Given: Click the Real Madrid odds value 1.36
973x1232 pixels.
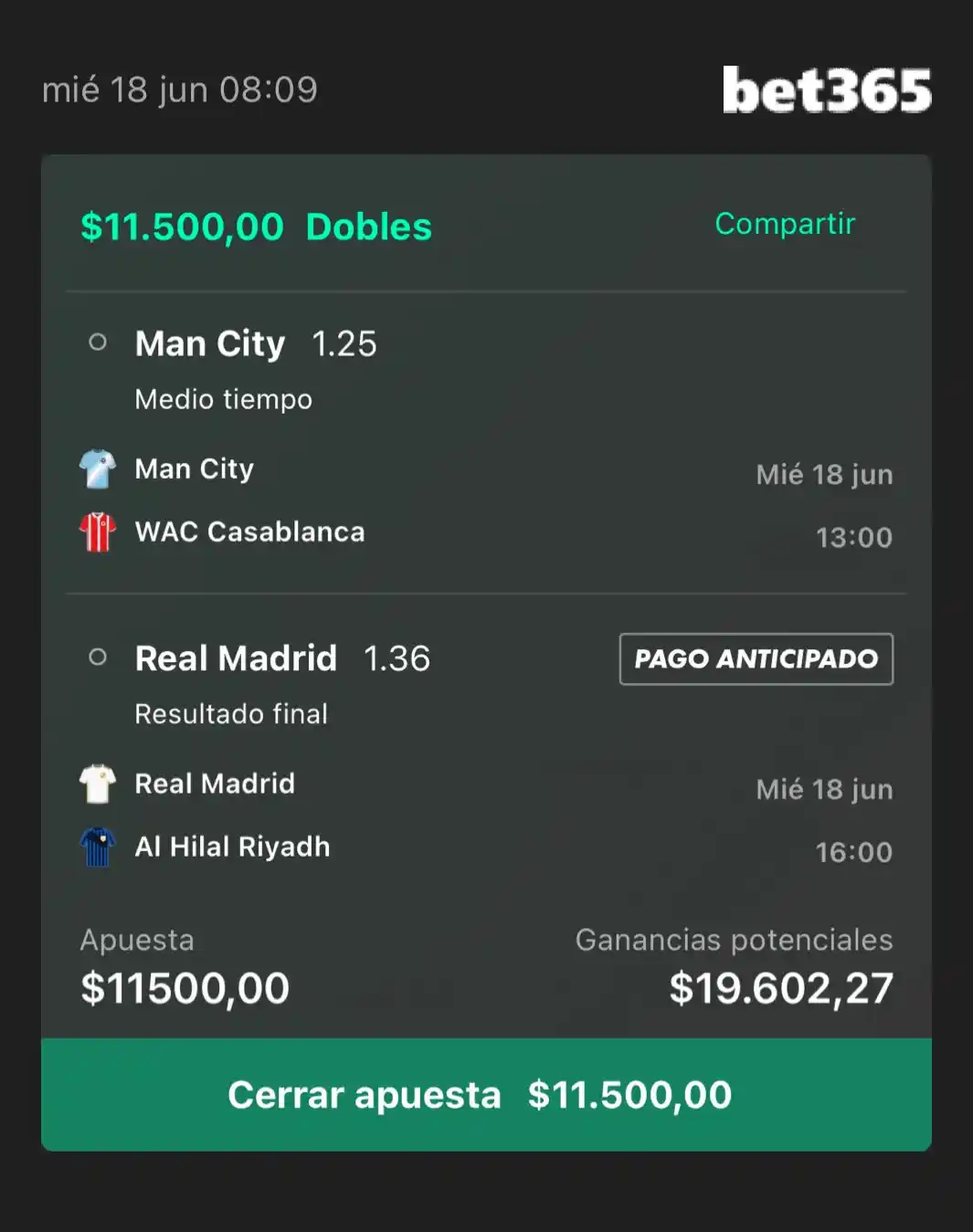Looking at the screenshot, I should tap(398, 658).
